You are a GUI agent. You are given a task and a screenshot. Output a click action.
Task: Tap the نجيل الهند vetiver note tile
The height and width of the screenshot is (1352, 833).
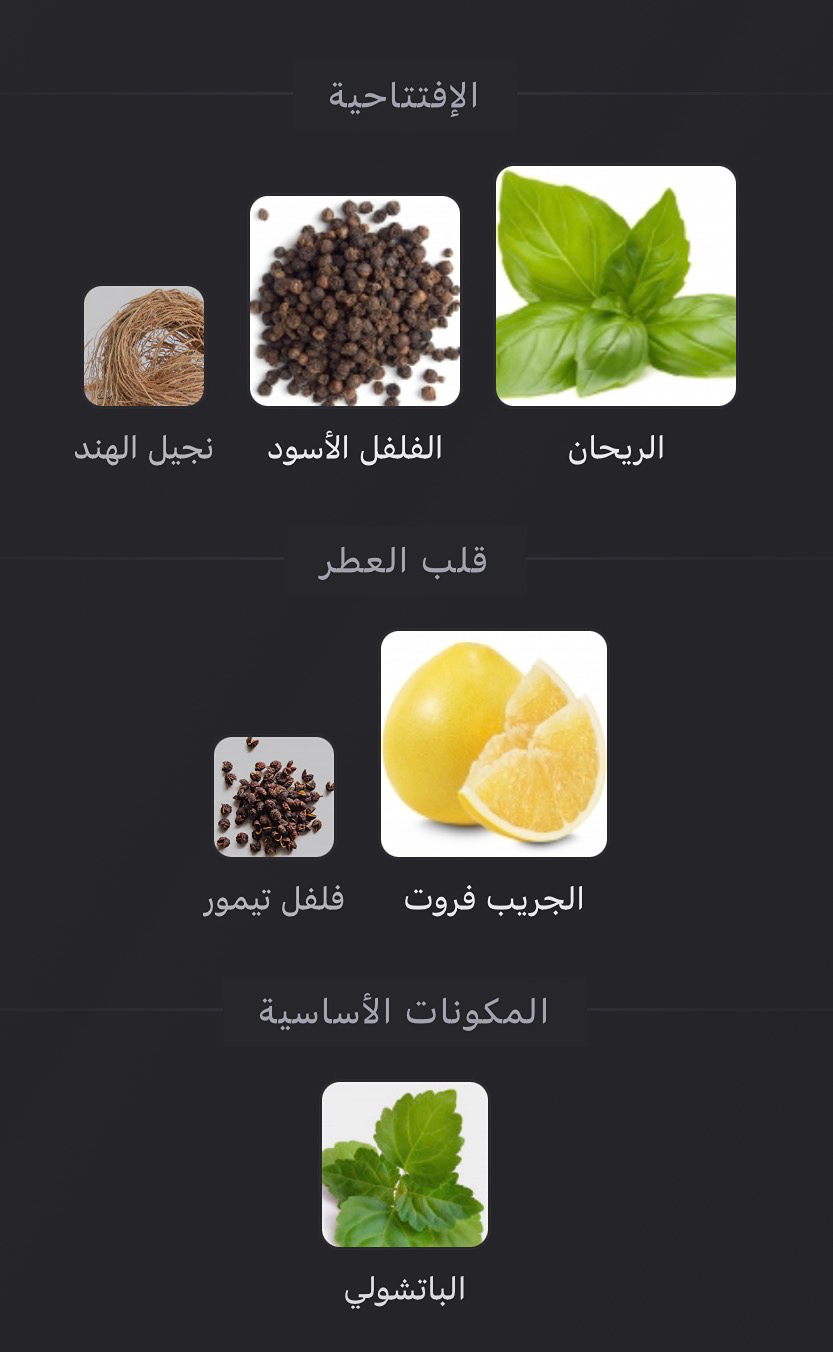[144, 346]
